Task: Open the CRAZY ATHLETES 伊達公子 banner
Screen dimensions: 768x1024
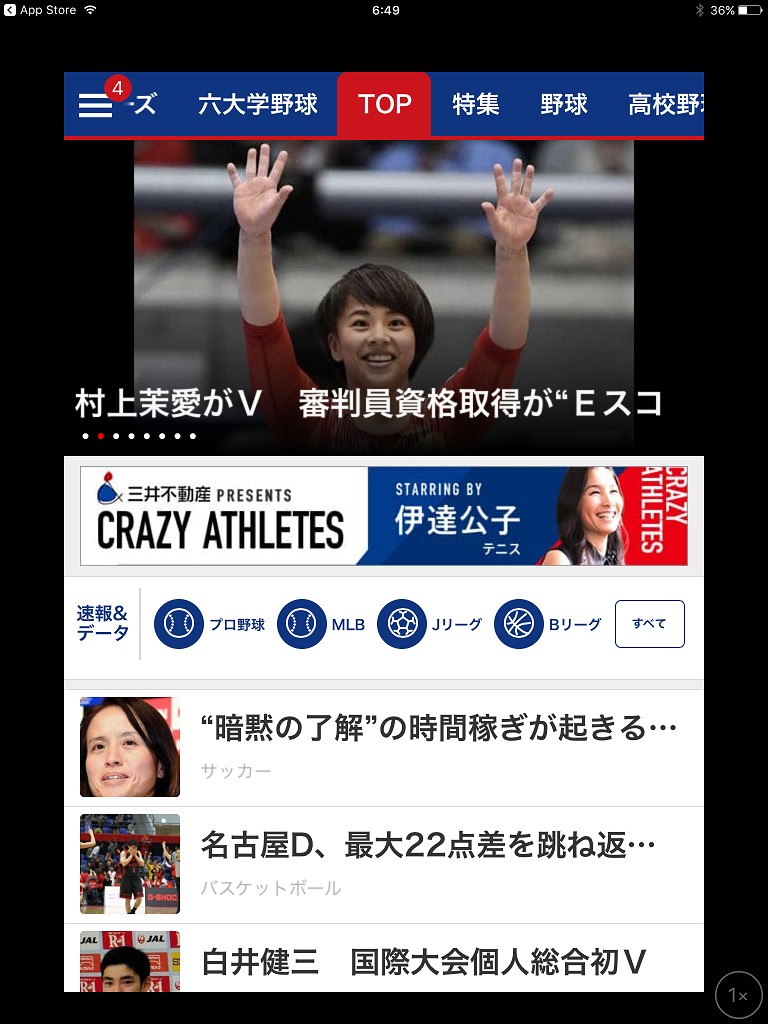Action: tap(384, 516)
